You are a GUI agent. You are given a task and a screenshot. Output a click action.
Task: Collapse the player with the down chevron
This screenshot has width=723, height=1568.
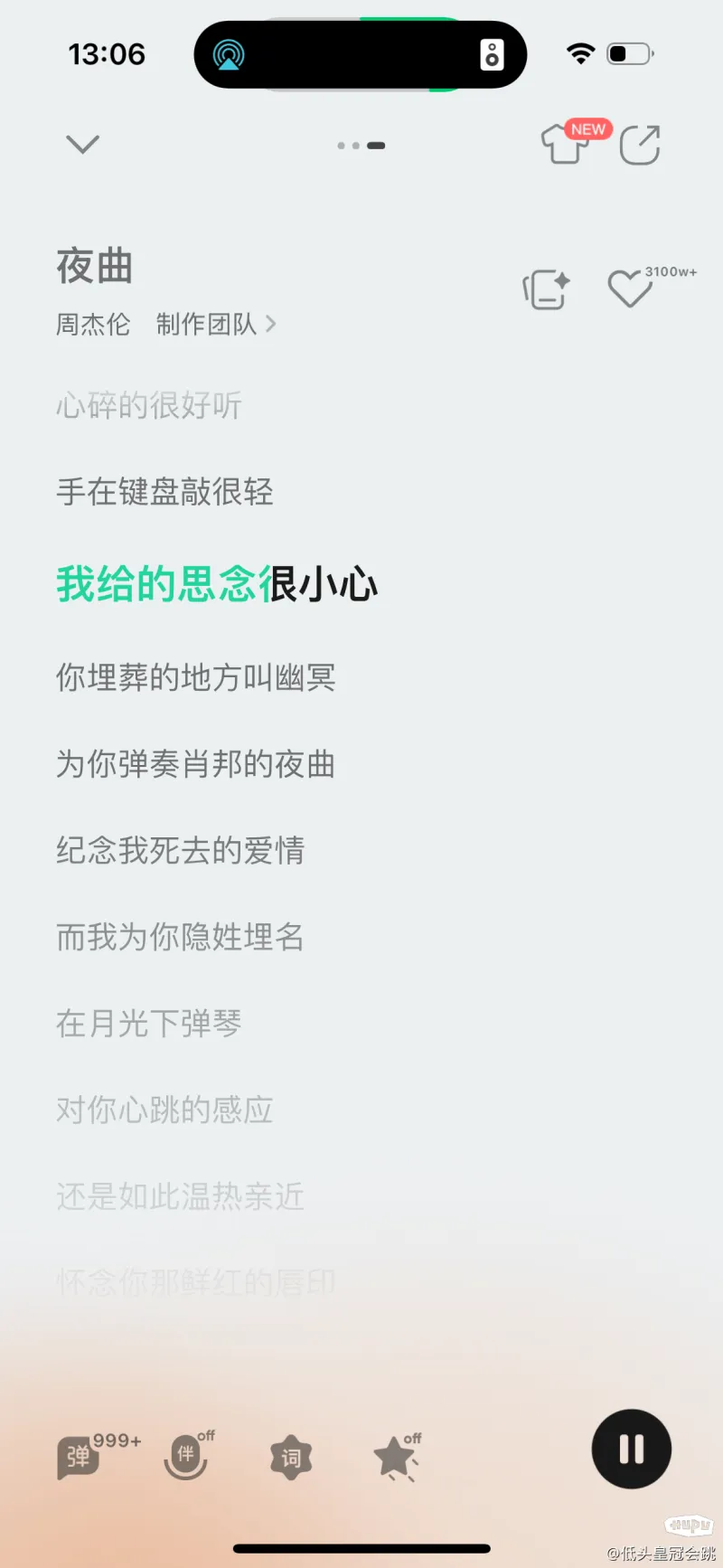(x=82, y=144)
